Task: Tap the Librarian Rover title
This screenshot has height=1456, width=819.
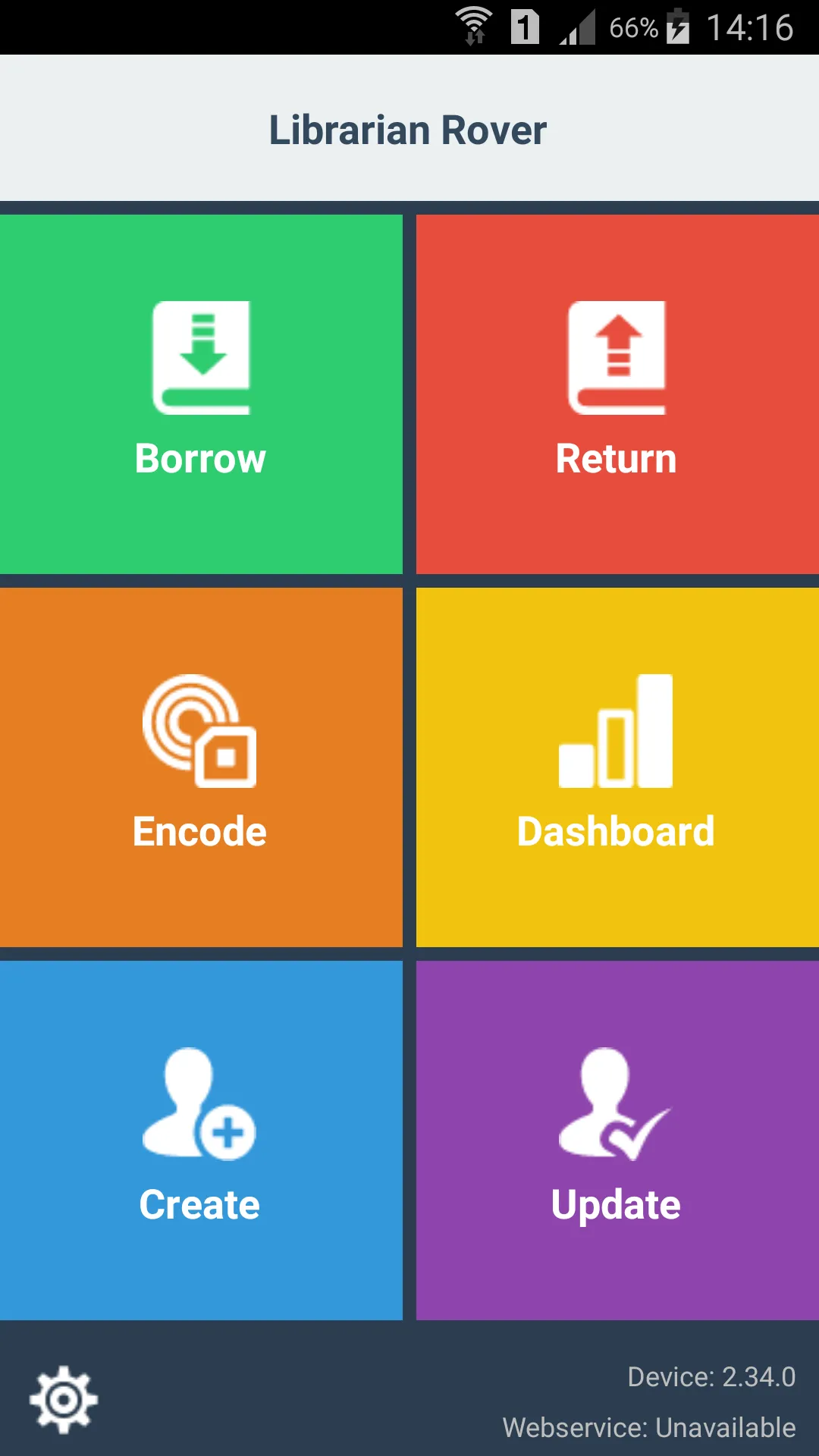Action: pos(408,129)
